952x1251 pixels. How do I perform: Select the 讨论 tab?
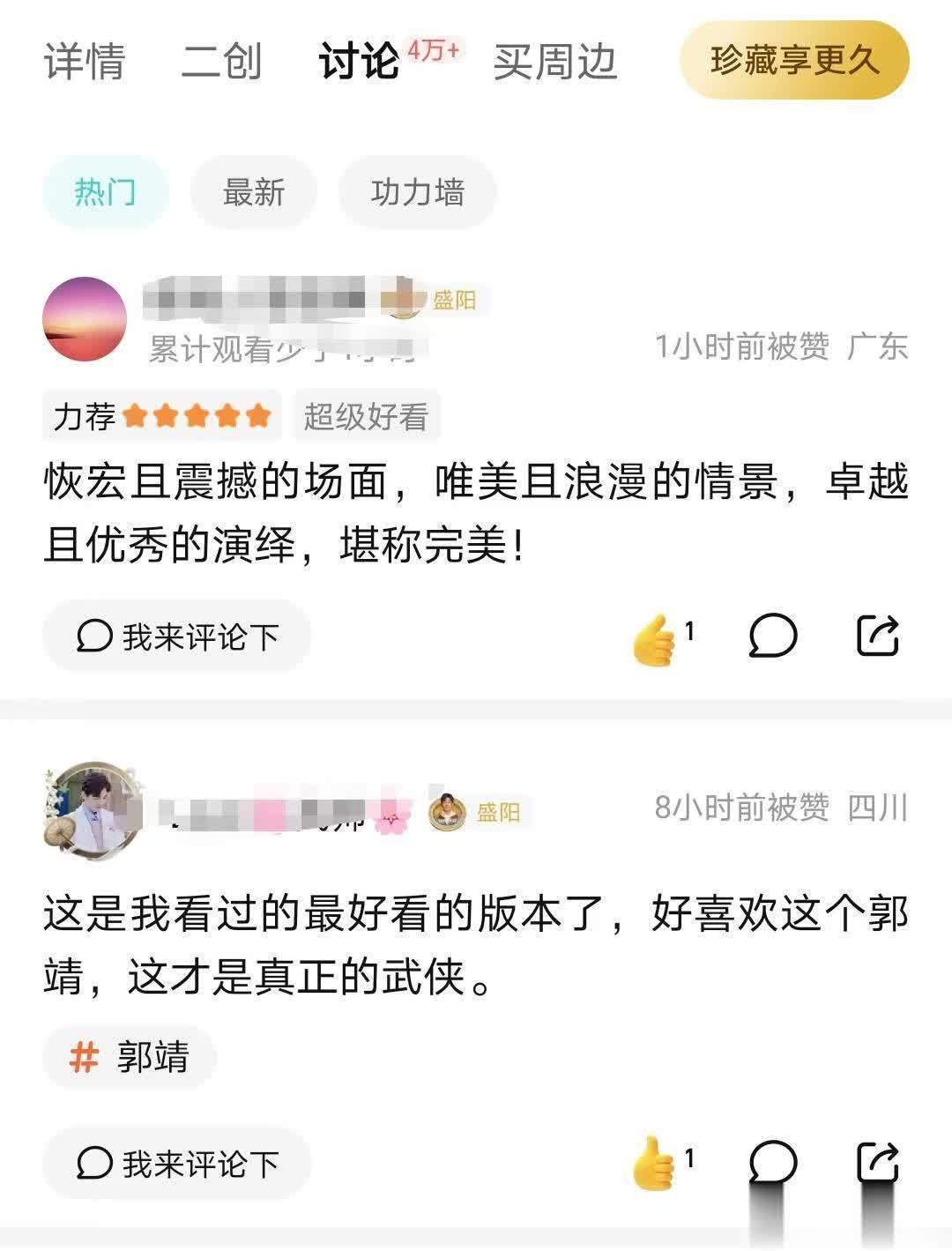click(360, 62)
